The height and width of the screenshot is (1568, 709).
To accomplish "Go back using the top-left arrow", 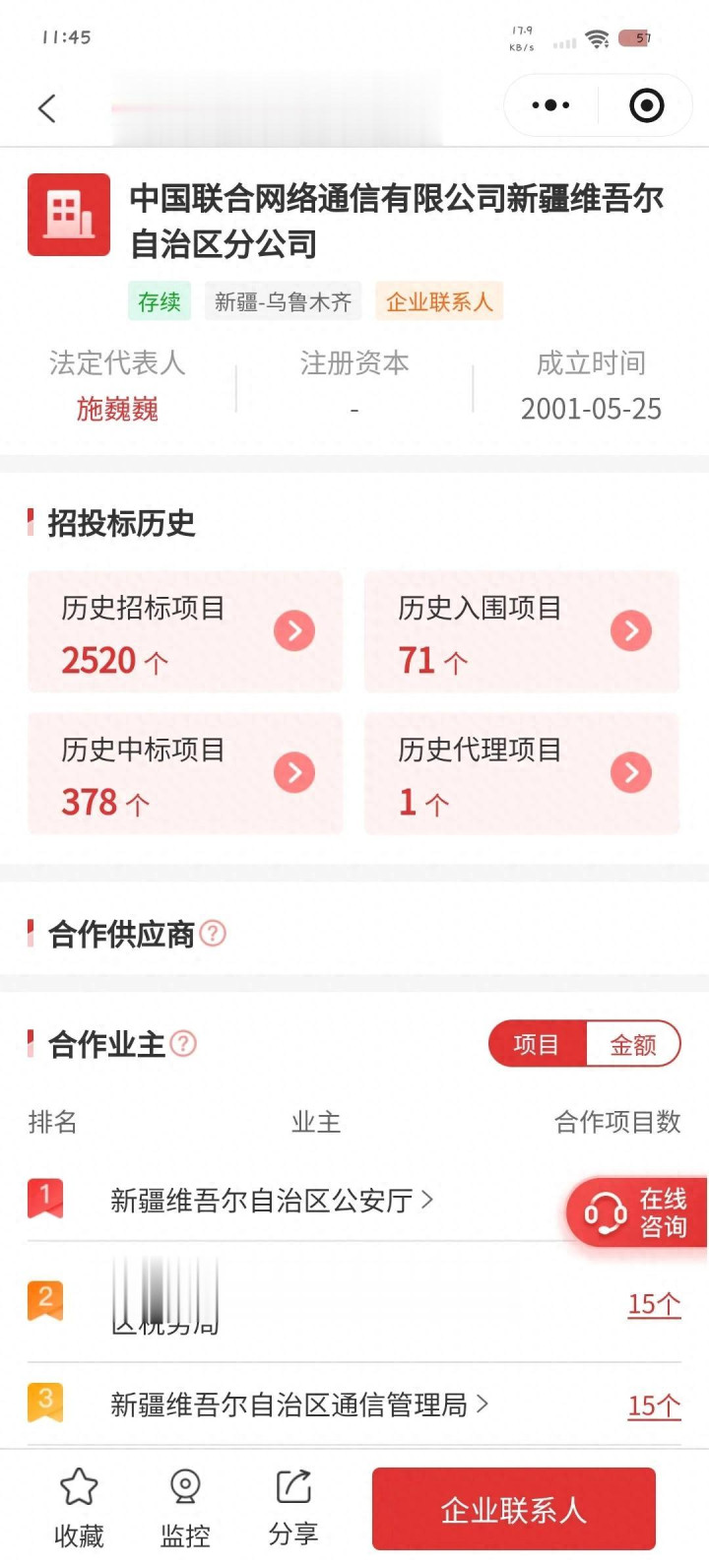I will (46, 107).
